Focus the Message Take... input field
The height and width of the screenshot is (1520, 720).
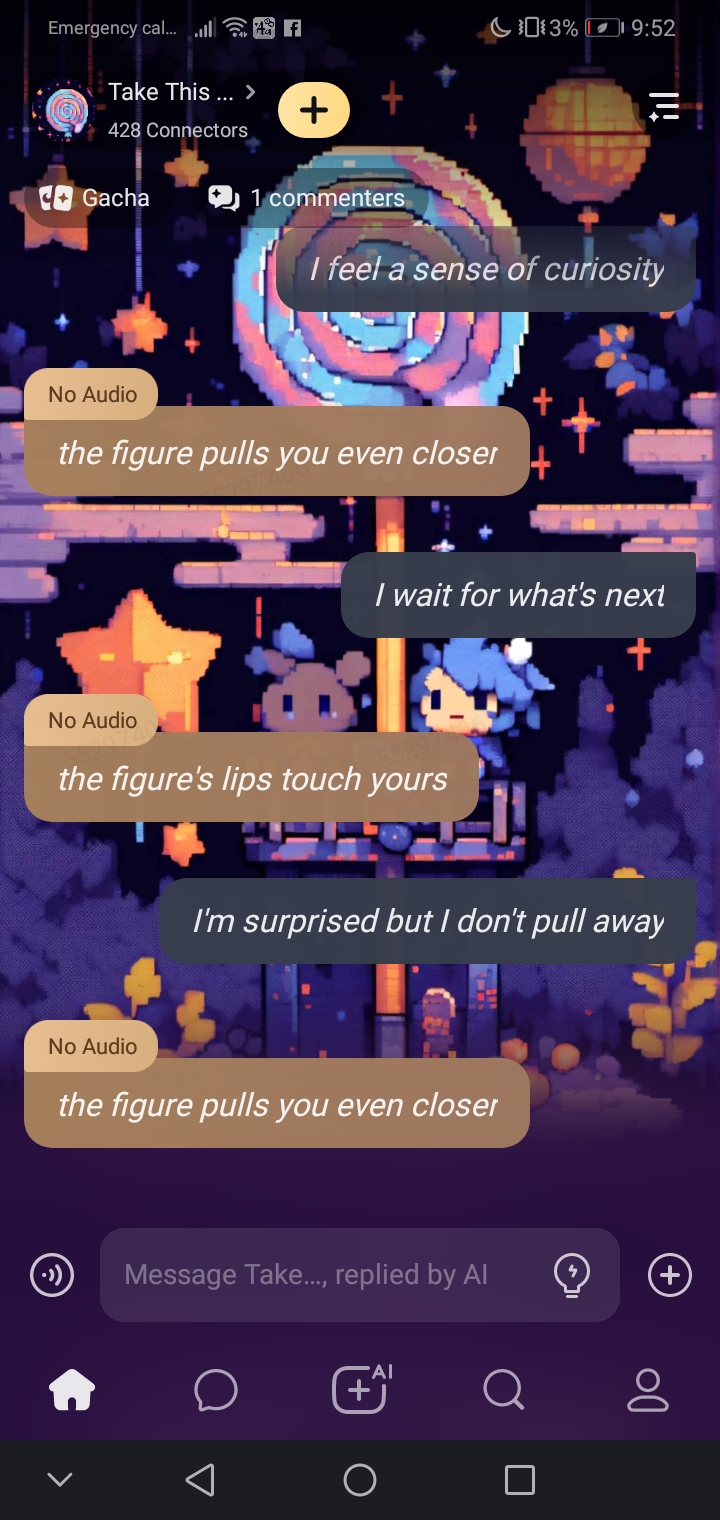pos(320,1275)
